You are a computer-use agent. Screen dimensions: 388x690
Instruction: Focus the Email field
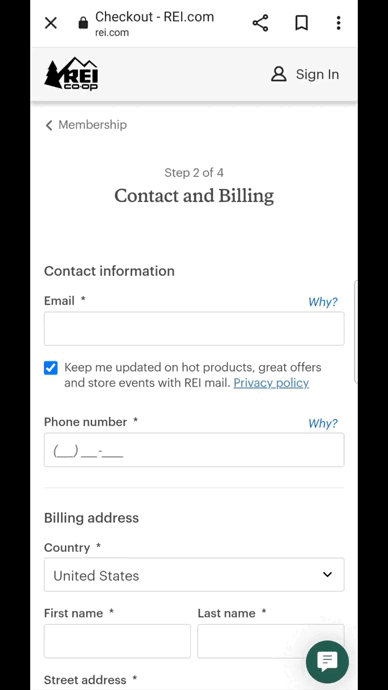[x=194, y=329]
